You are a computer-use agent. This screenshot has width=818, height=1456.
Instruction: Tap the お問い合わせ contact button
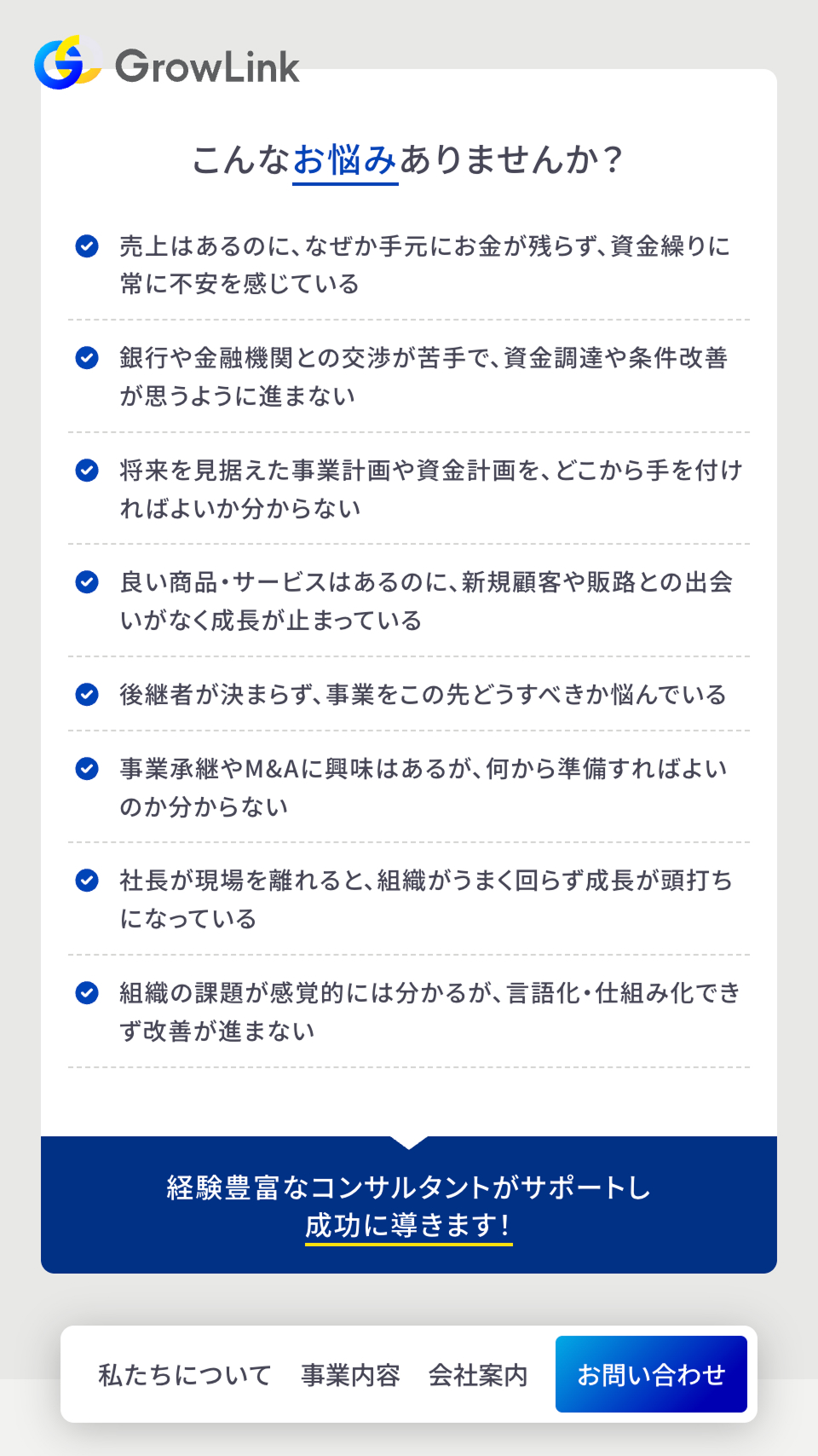[x=651, y=1374]
